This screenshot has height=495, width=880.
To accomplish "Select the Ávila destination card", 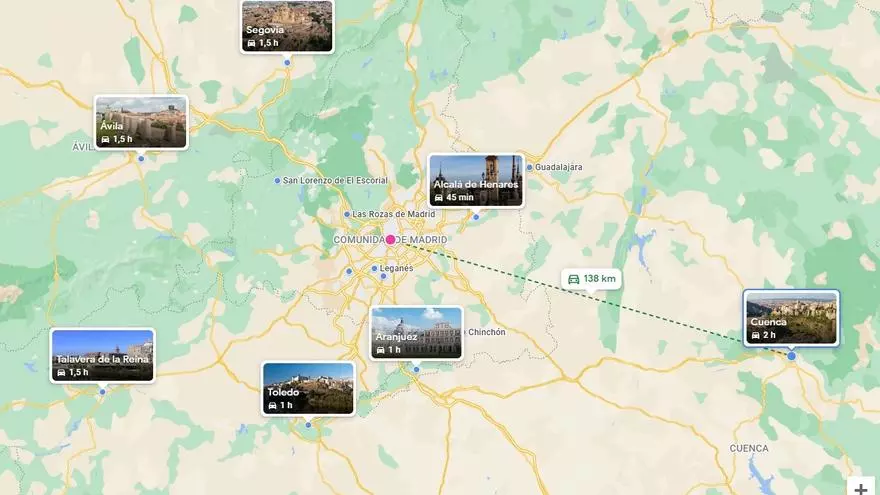I will click(141, 122).
